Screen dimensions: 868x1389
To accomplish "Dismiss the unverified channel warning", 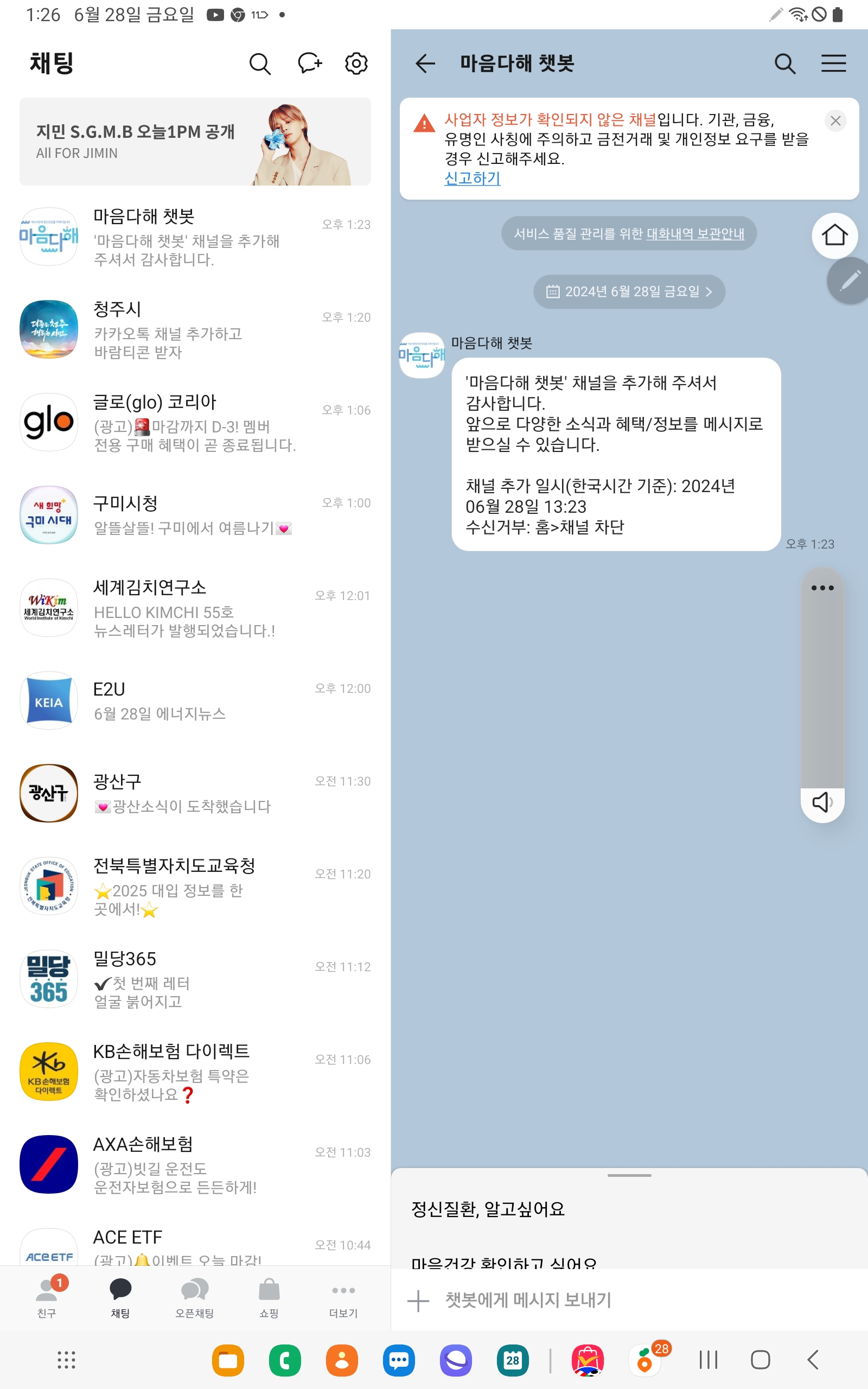I will (835, 120).
